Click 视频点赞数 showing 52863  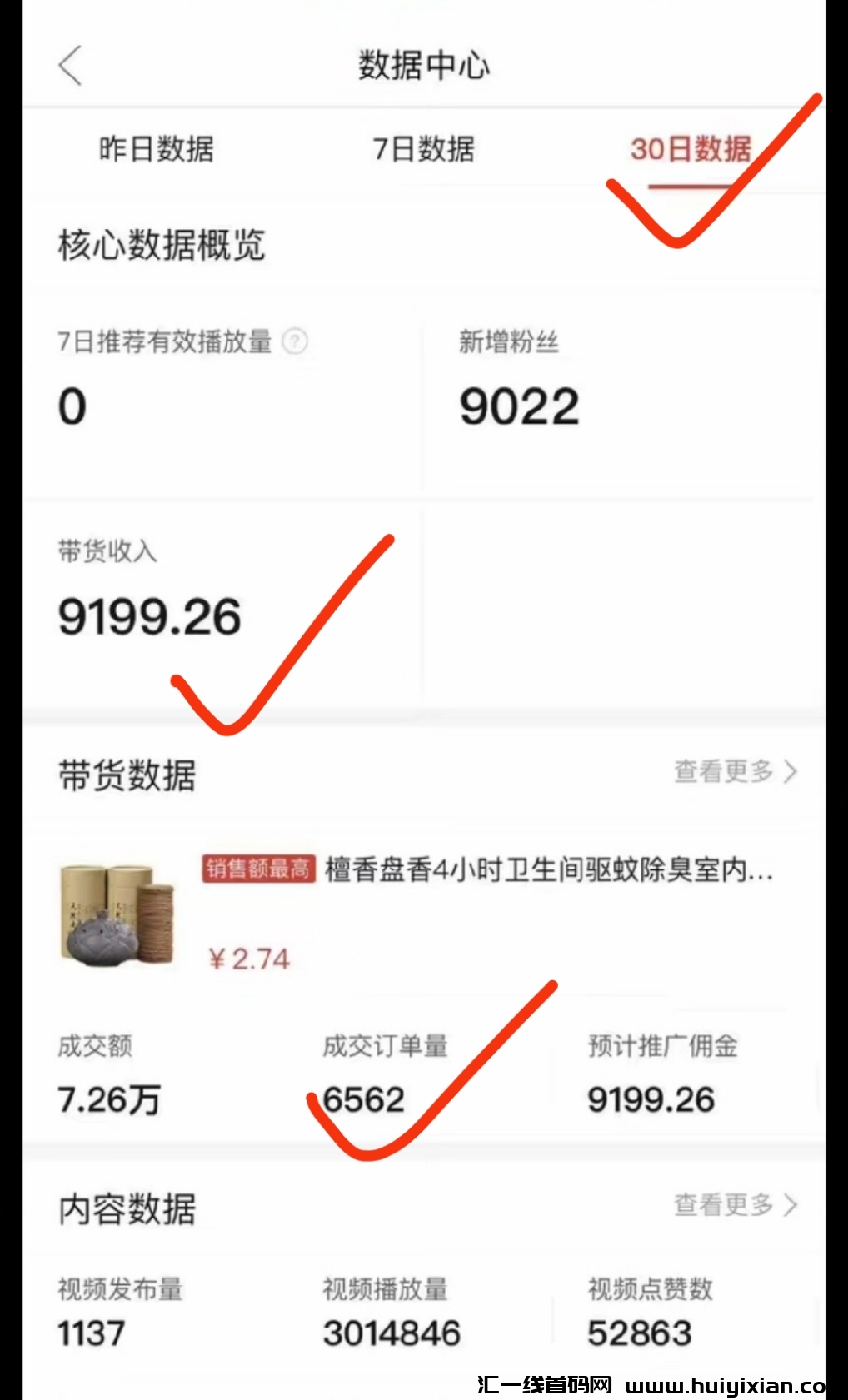click(x=637, y=1332)
